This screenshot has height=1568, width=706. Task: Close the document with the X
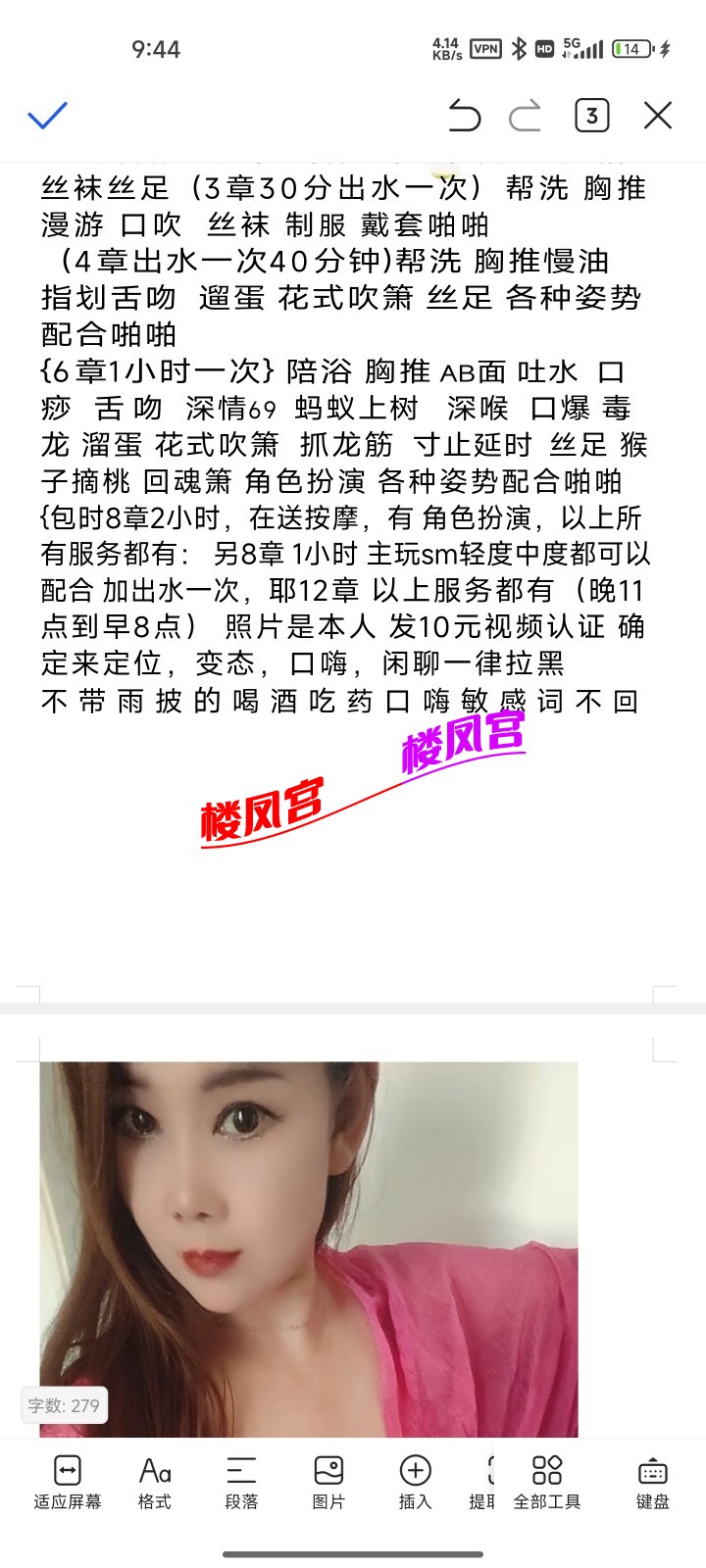[x=658, y=116]
